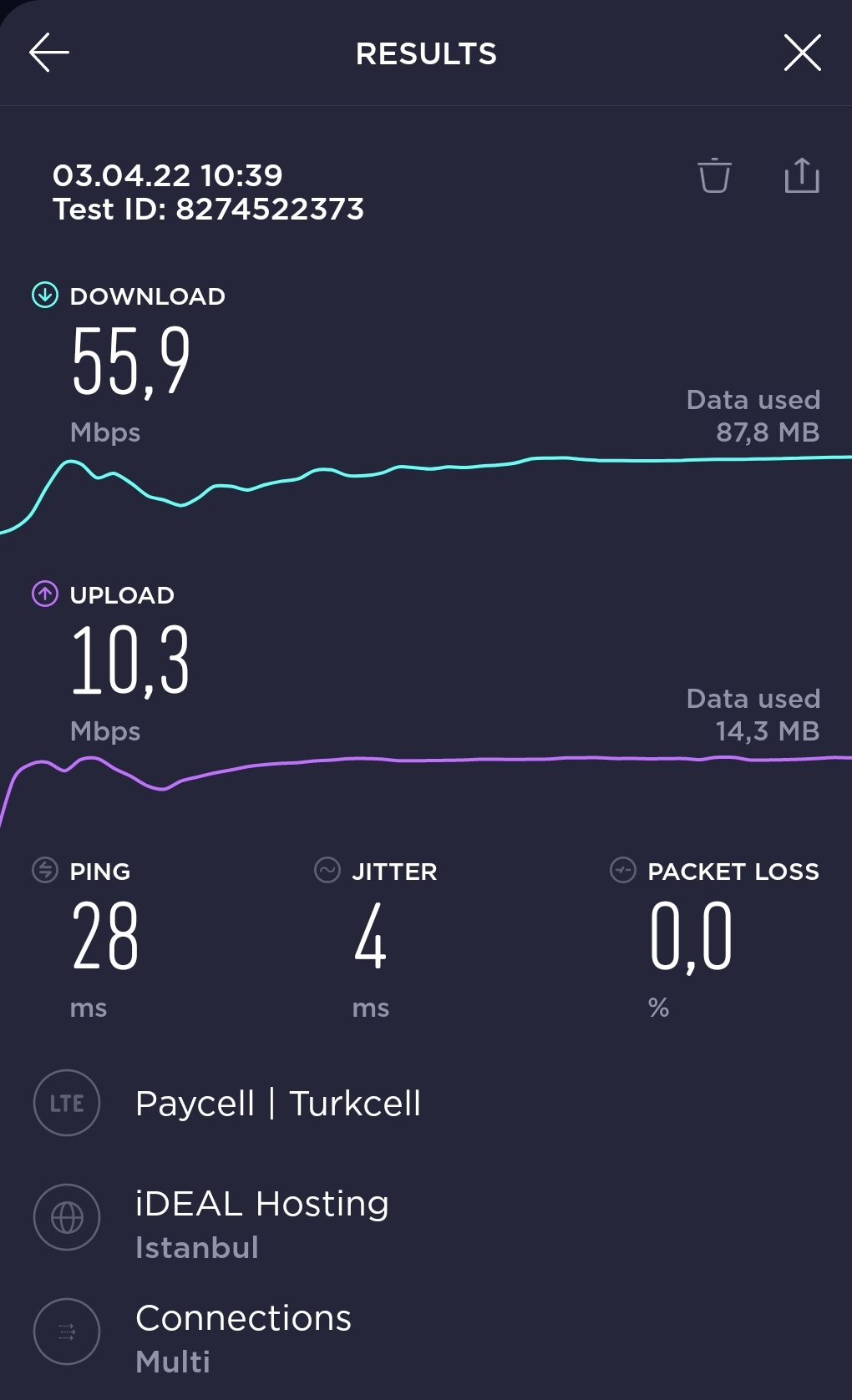This screenshot has width=852, height=1400.
Task: Go back using the arrow icon
Action: pyautogui.click(x=49, y=53)
